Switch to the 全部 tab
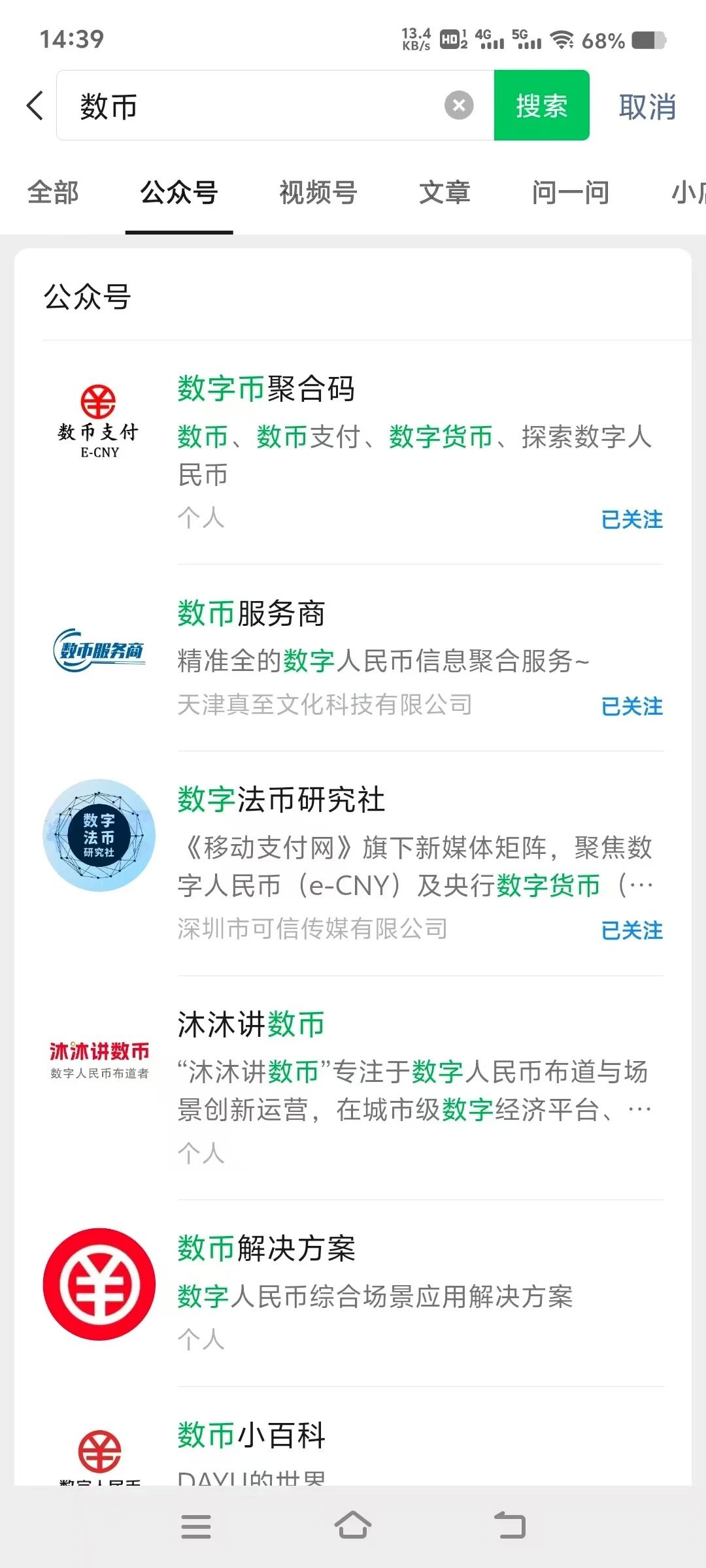The image size is (706, 1568). point(53,193)
